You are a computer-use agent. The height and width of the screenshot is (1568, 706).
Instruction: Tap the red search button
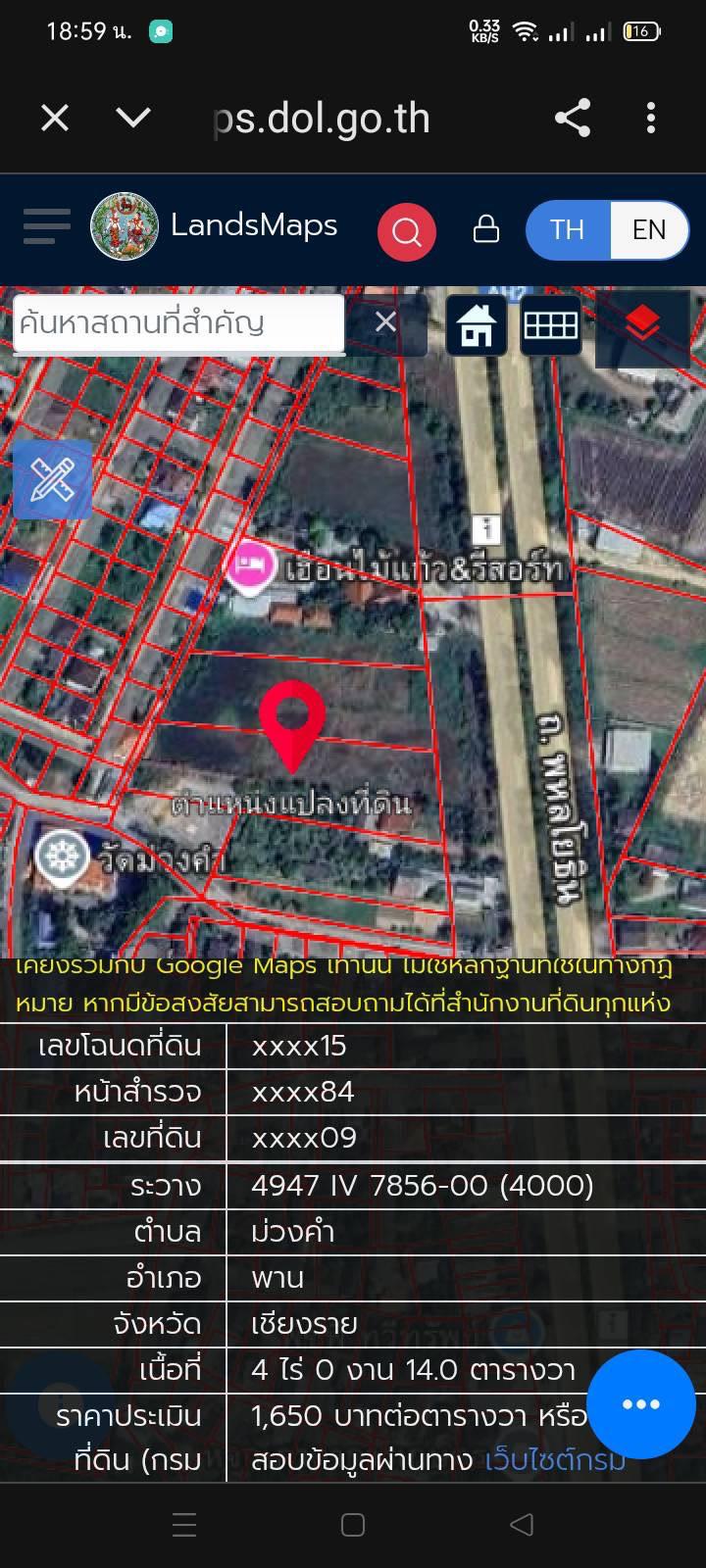click(406, 231)
